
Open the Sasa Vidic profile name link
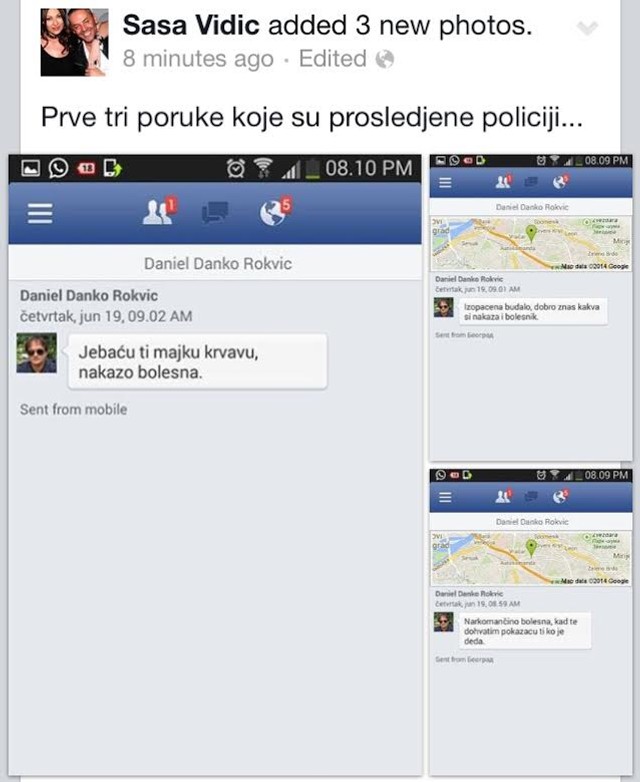189,25
